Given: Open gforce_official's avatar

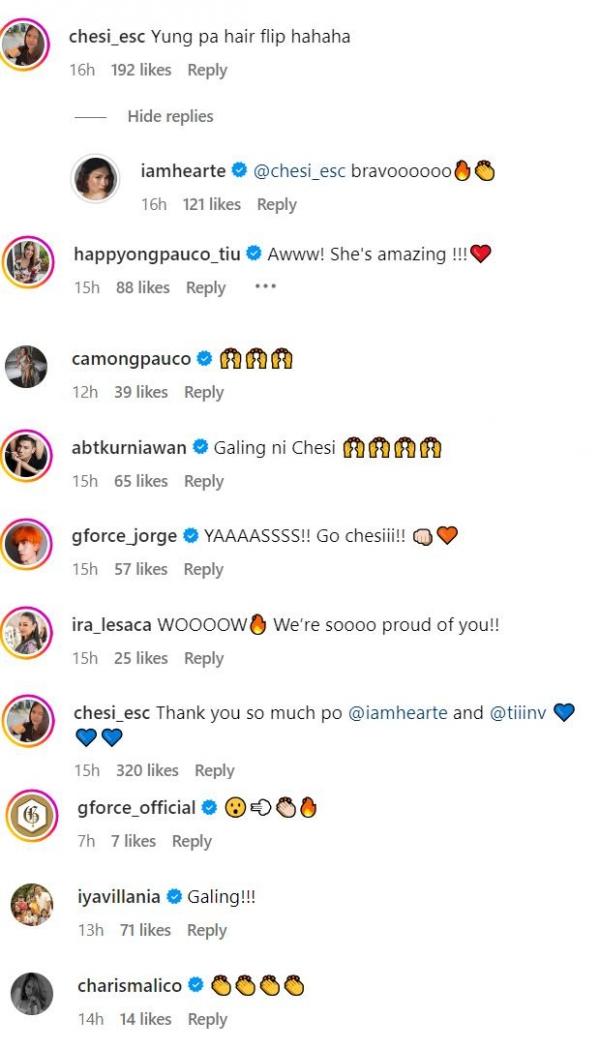Looking at the screenshot, I should 32,815.
